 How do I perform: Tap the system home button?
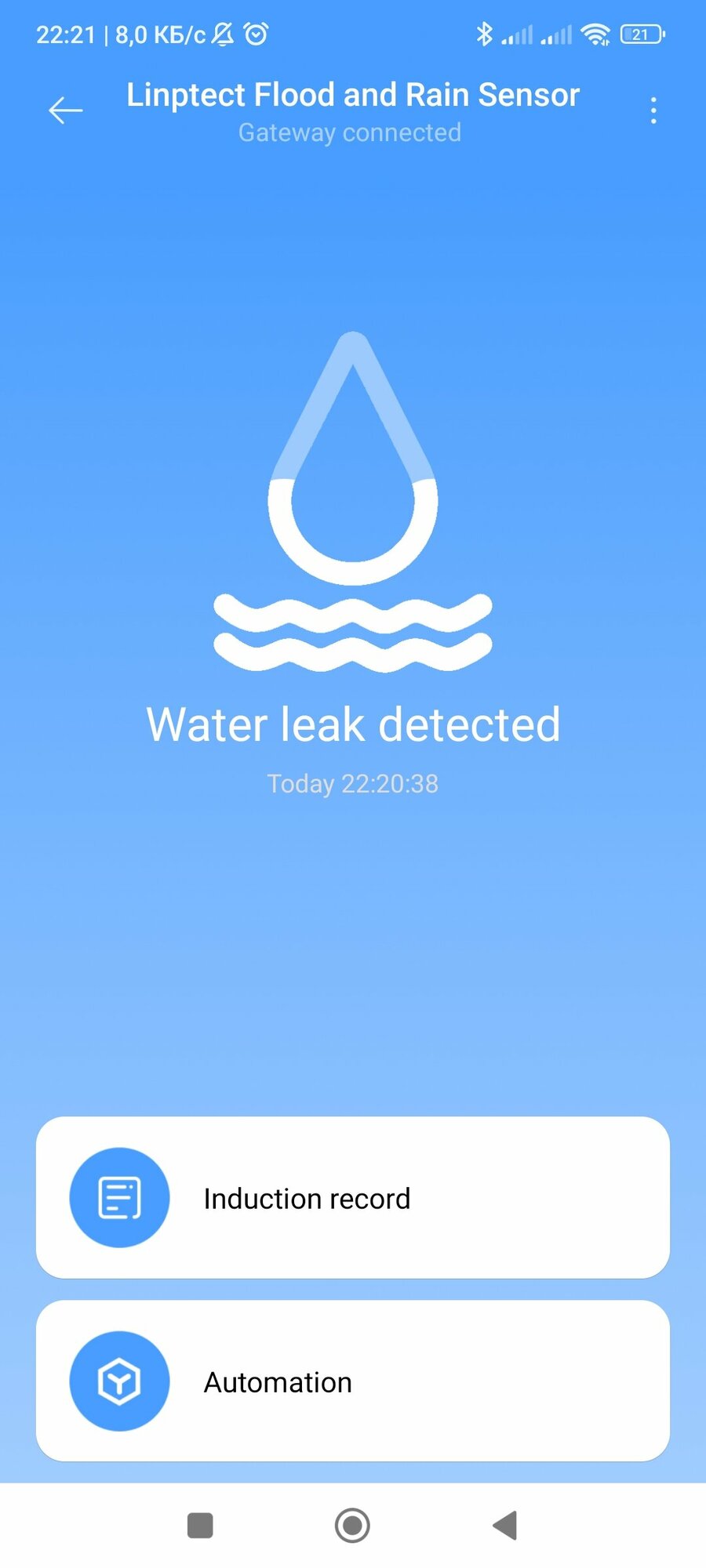click(x=352, y=1526)
